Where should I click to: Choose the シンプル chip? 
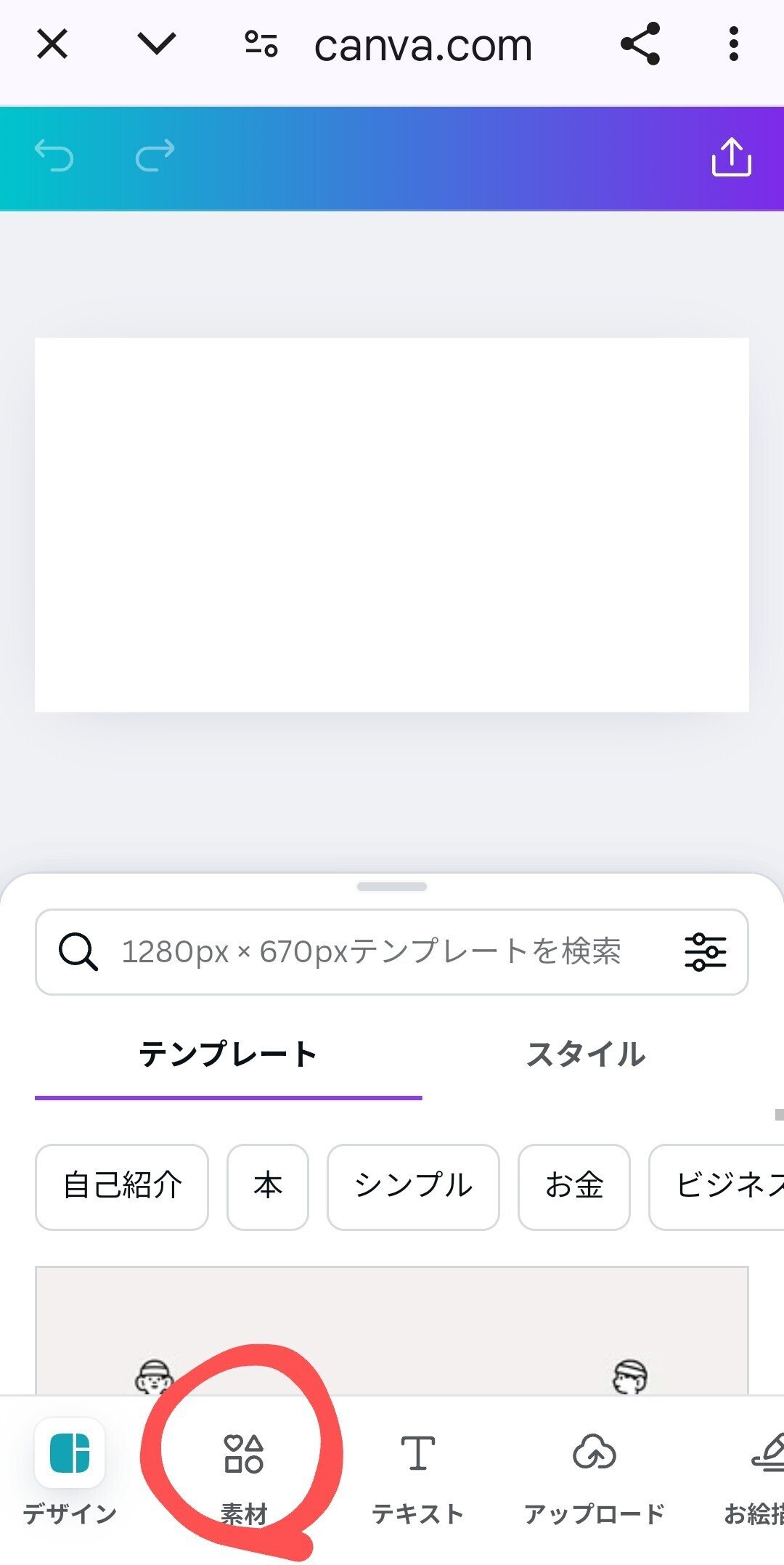pyautogui.click(x=413, y=1187)
